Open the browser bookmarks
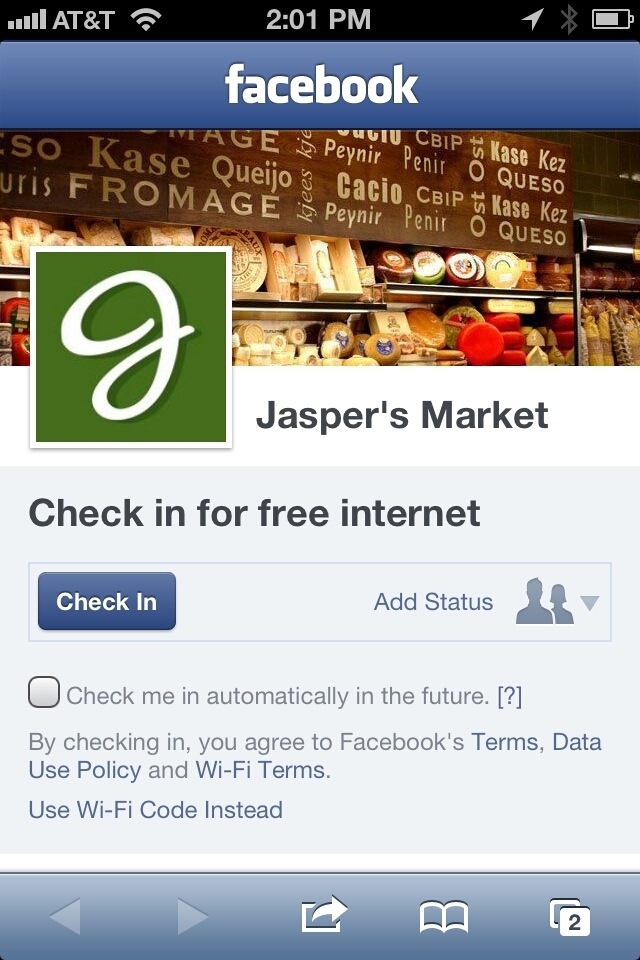This screenshot has width=640, height=960. 443,915
